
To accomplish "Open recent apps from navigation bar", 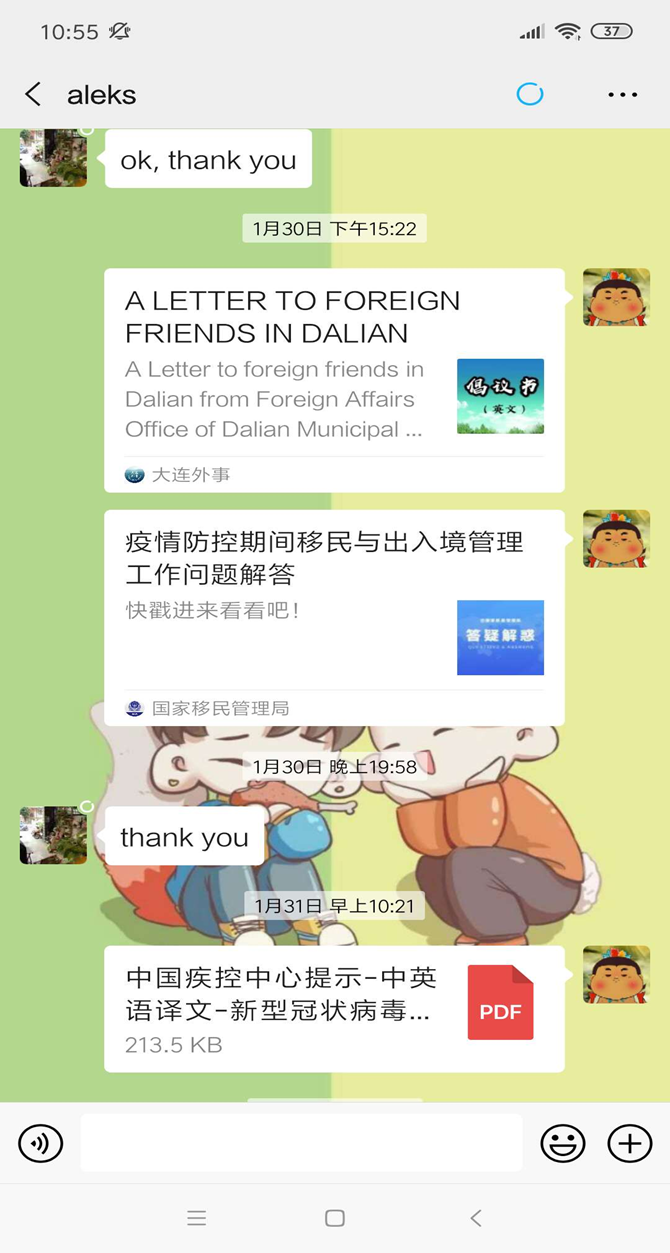I will coord(197,1218).
